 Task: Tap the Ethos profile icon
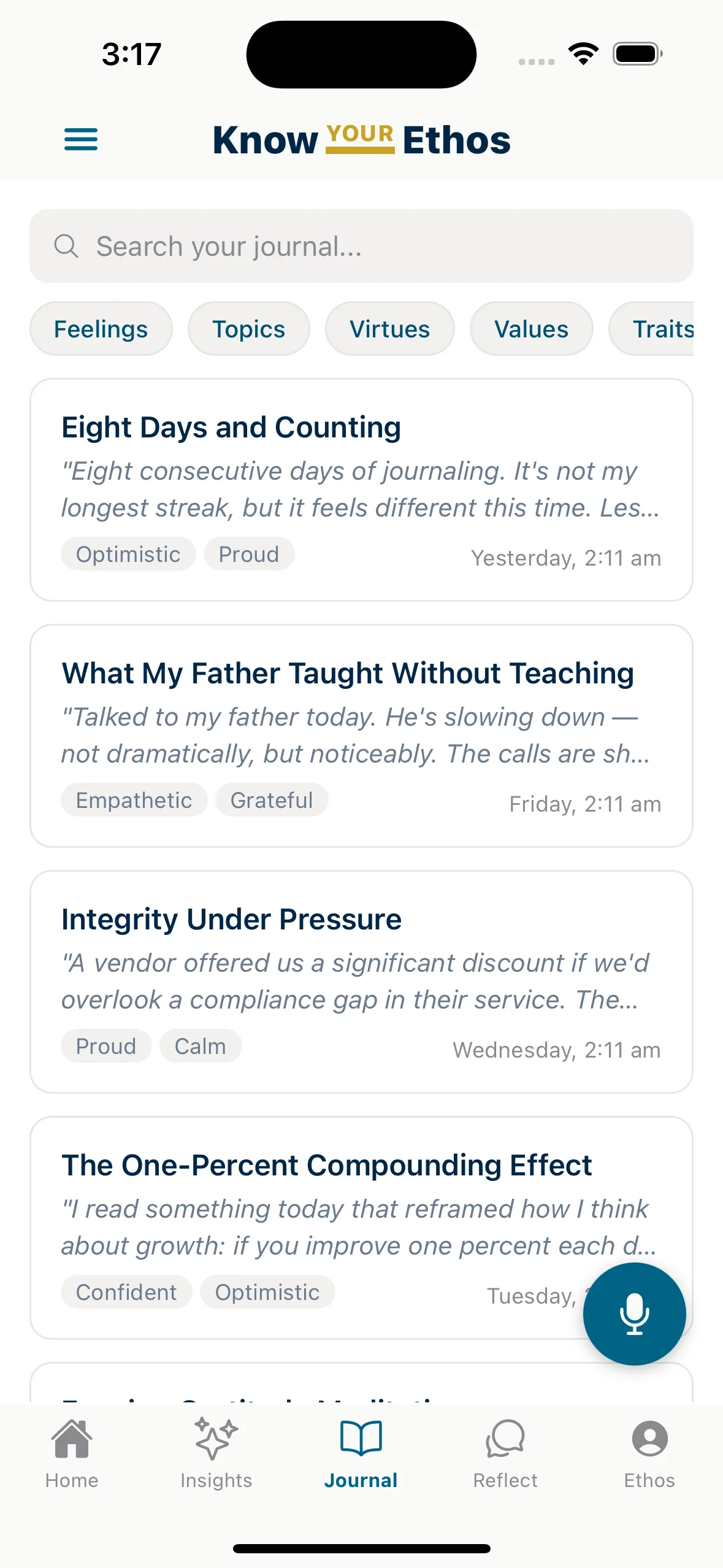pyautogui.click(x=649, y=1440)
